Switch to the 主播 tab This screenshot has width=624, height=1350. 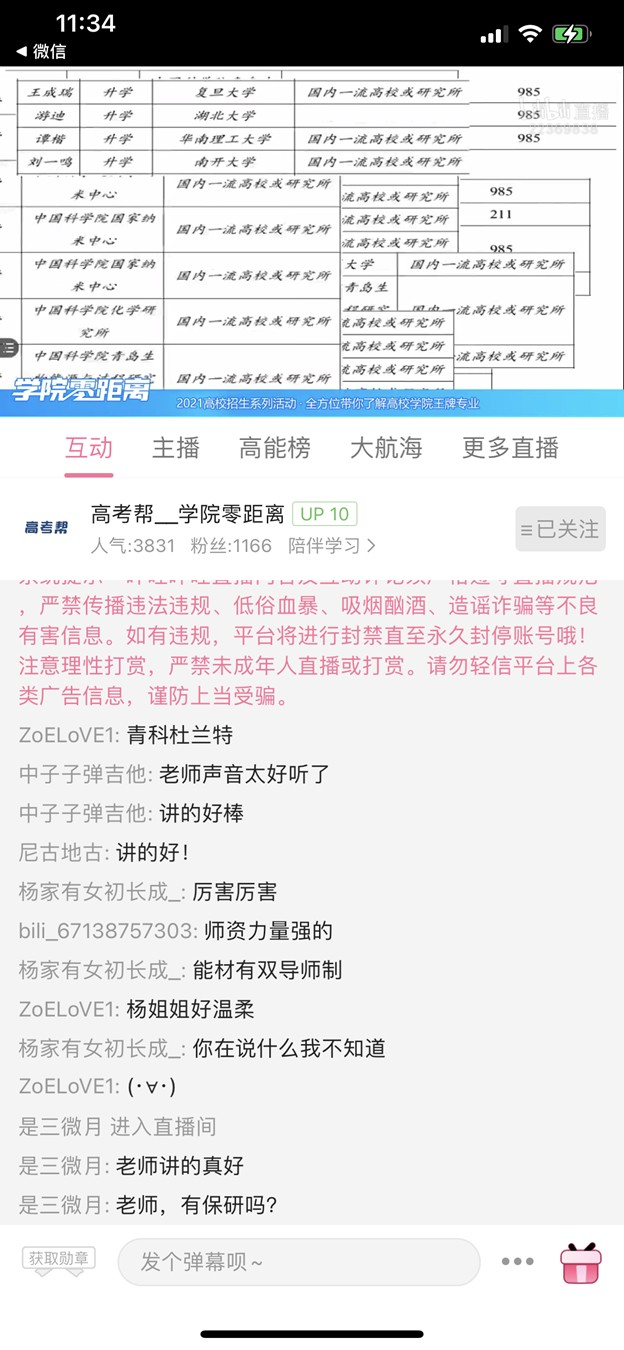[x=176, y=448]
